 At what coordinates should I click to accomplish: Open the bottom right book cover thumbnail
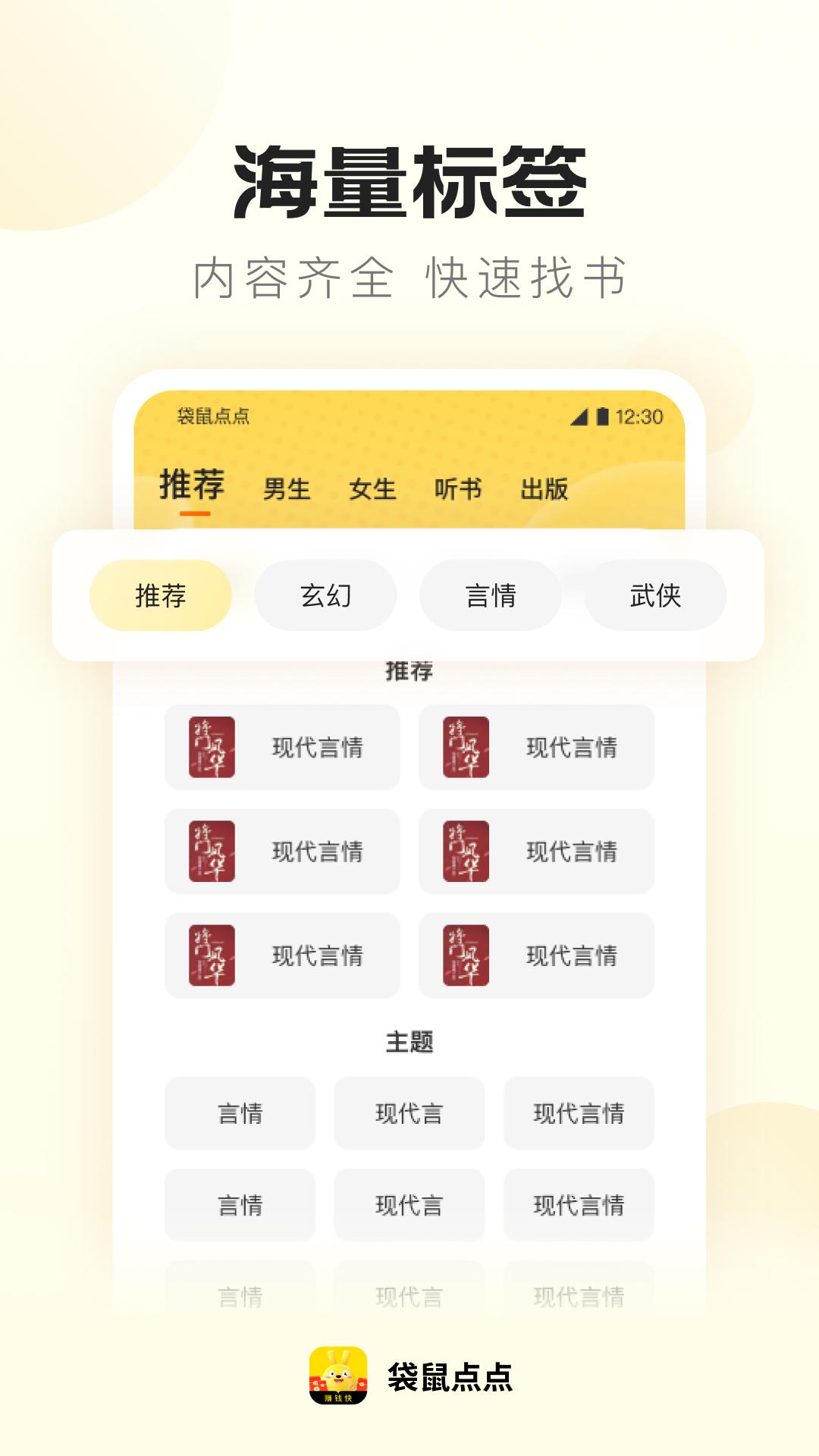465,954
